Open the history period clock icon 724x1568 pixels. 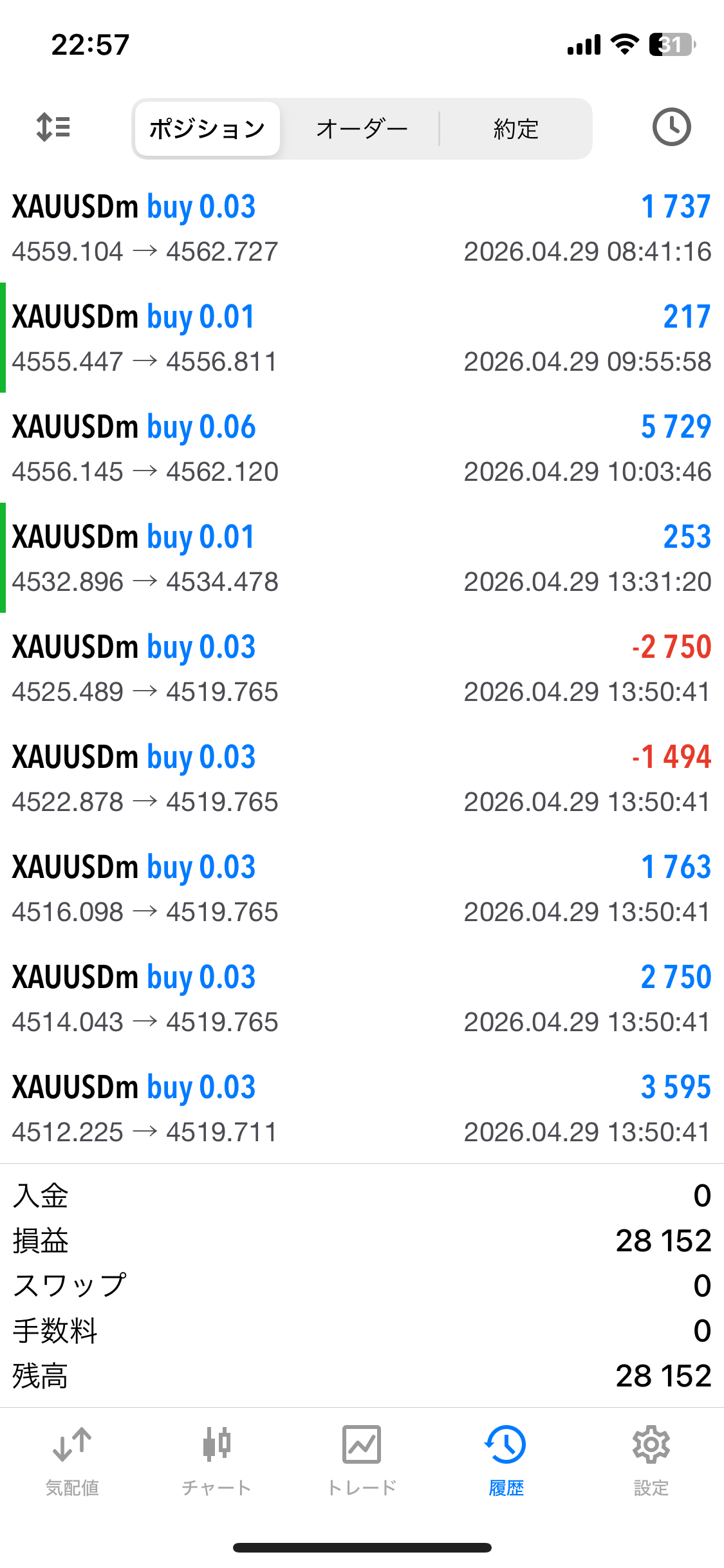coord(671,127)
